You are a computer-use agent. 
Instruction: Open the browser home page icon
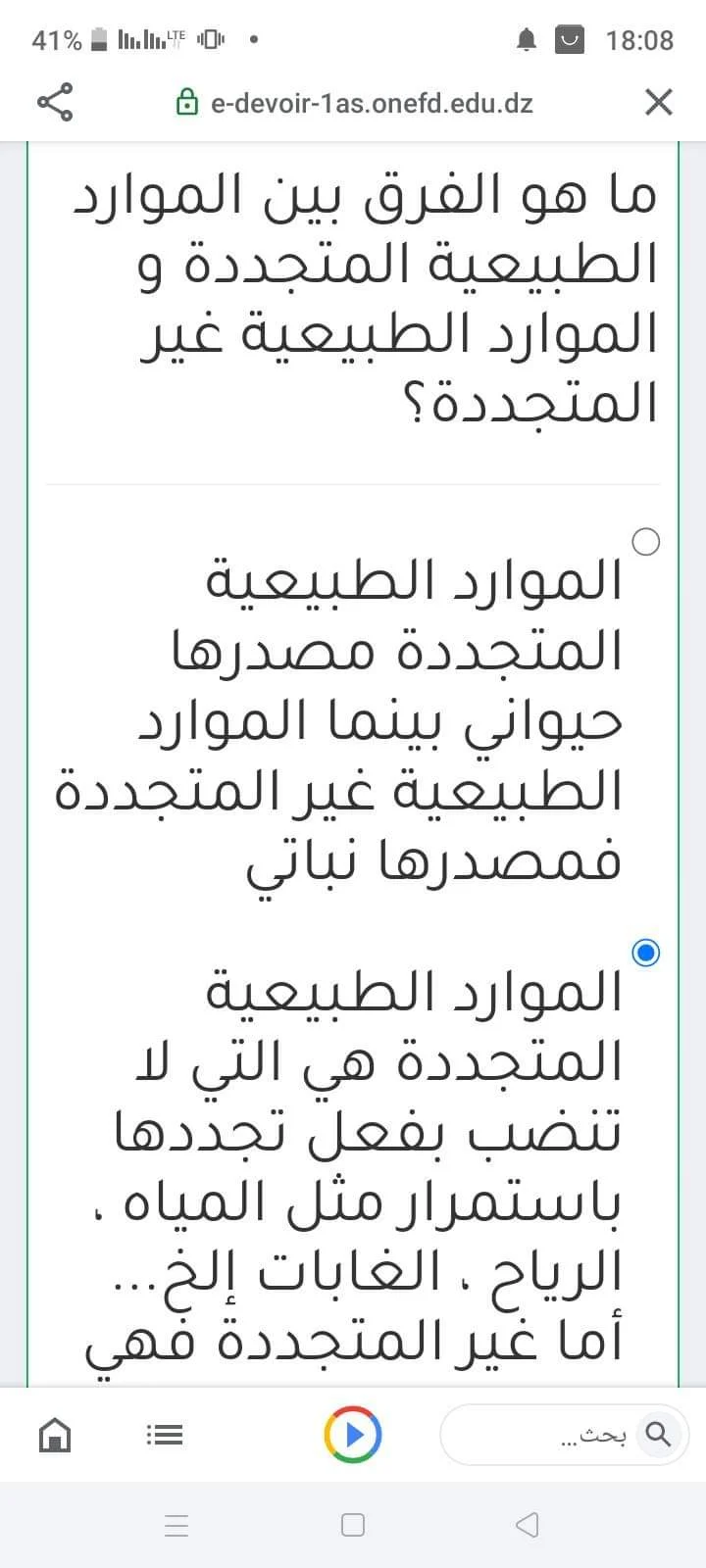[x=55, y=1436]
